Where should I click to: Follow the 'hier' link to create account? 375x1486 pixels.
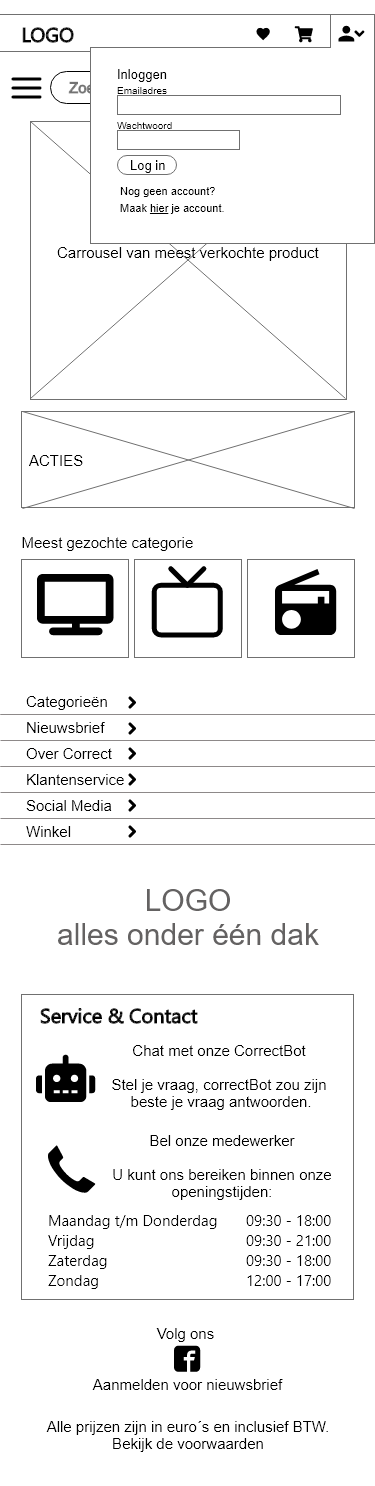coord(159,208)
